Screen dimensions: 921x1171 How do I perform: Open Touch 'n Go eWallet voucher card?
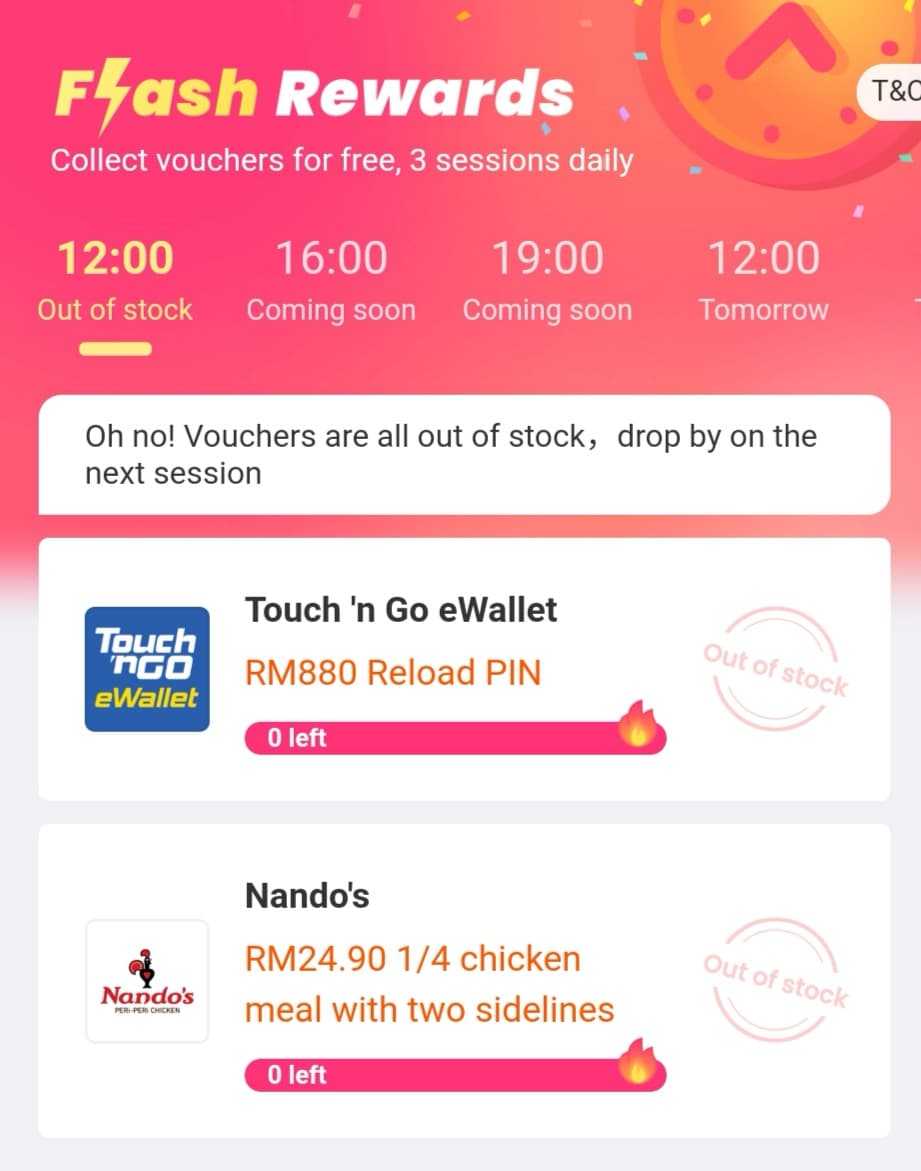[464, 669]
